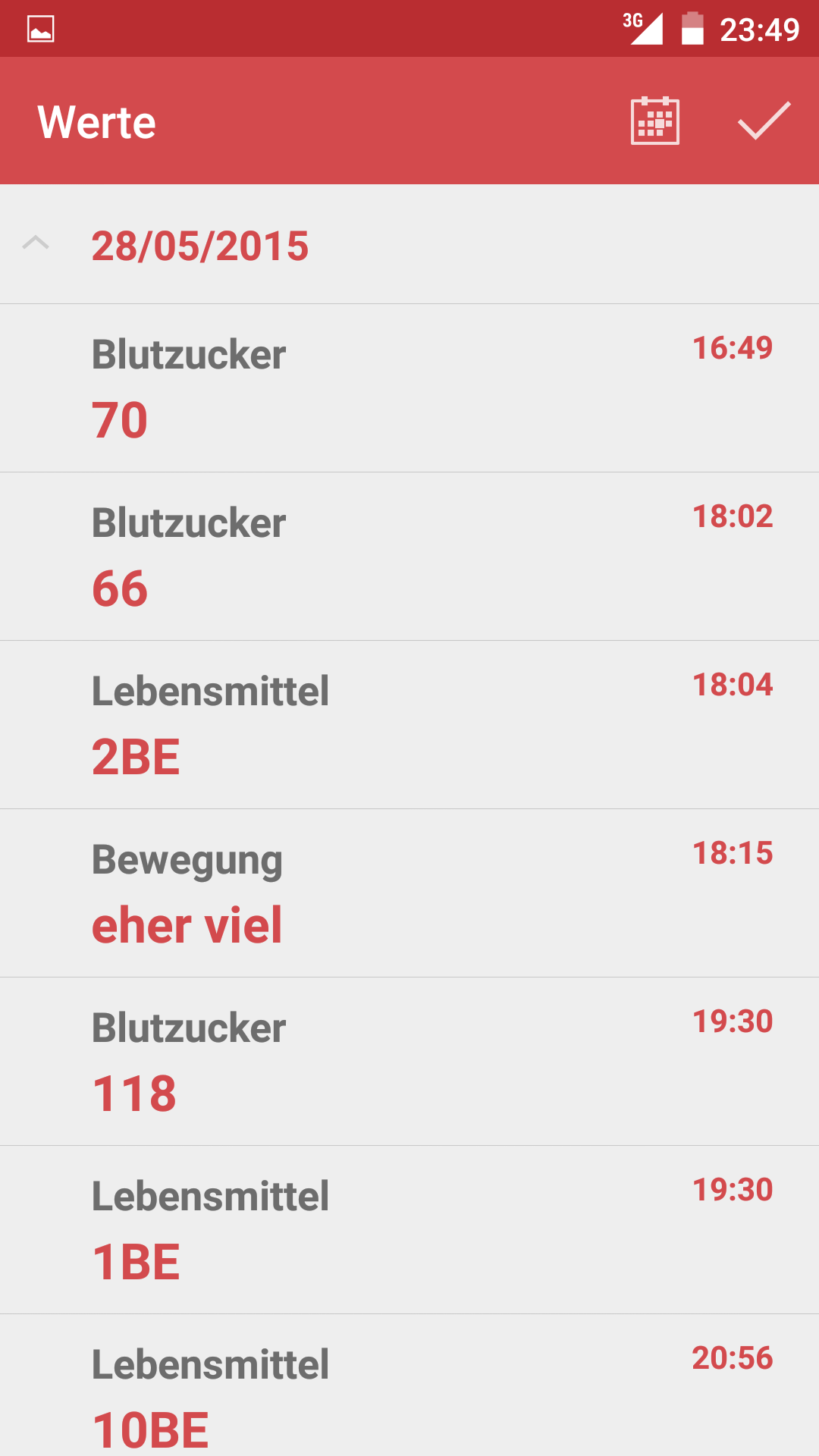Collapse the 28/05/2015 date section
The width and height of the screenshot is (819, 1456).
coord(36,243)
